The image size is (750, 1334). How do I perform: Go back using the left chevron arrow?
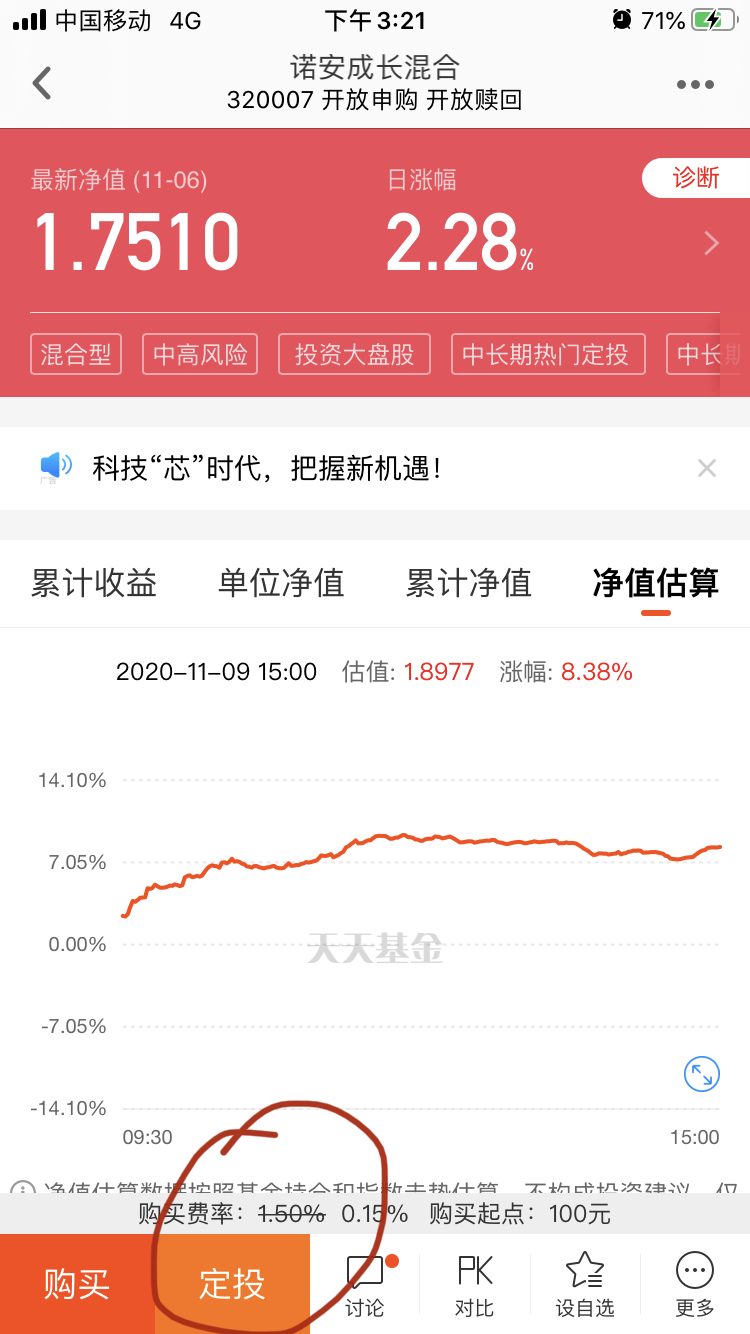click(40, 84)
